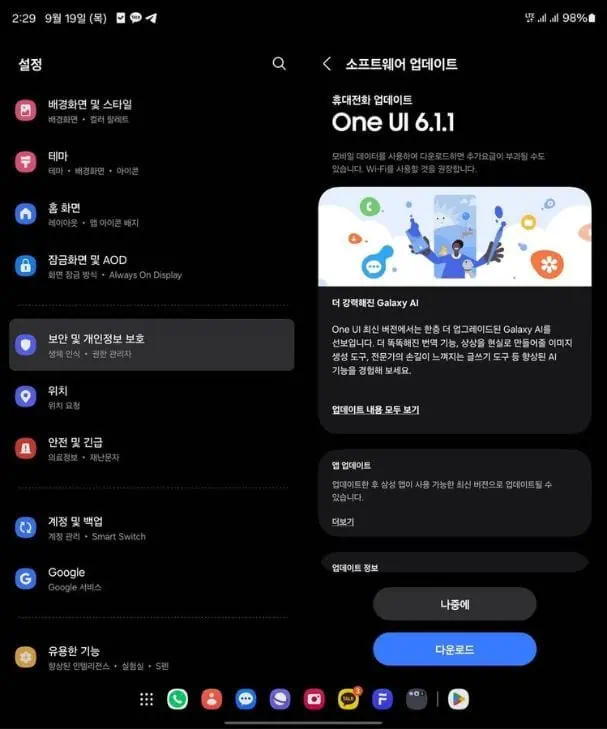Open Google services settings
This screenshot has width=607, height=729.
click(x=150, y=579)
